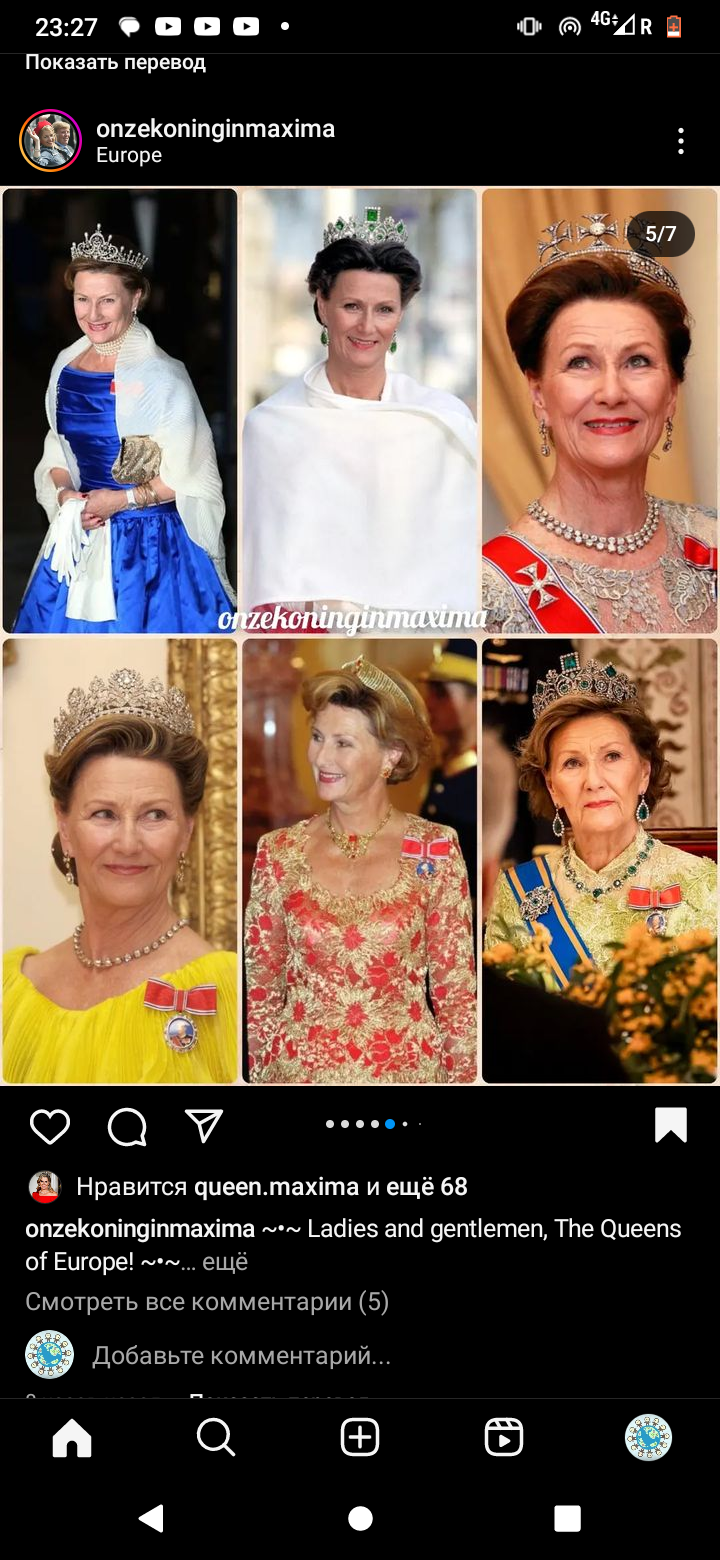This screenshot has height=1560, width=720.
Task: Open my profile tab
Action: pyautogui.click(x=648, y=1438)
